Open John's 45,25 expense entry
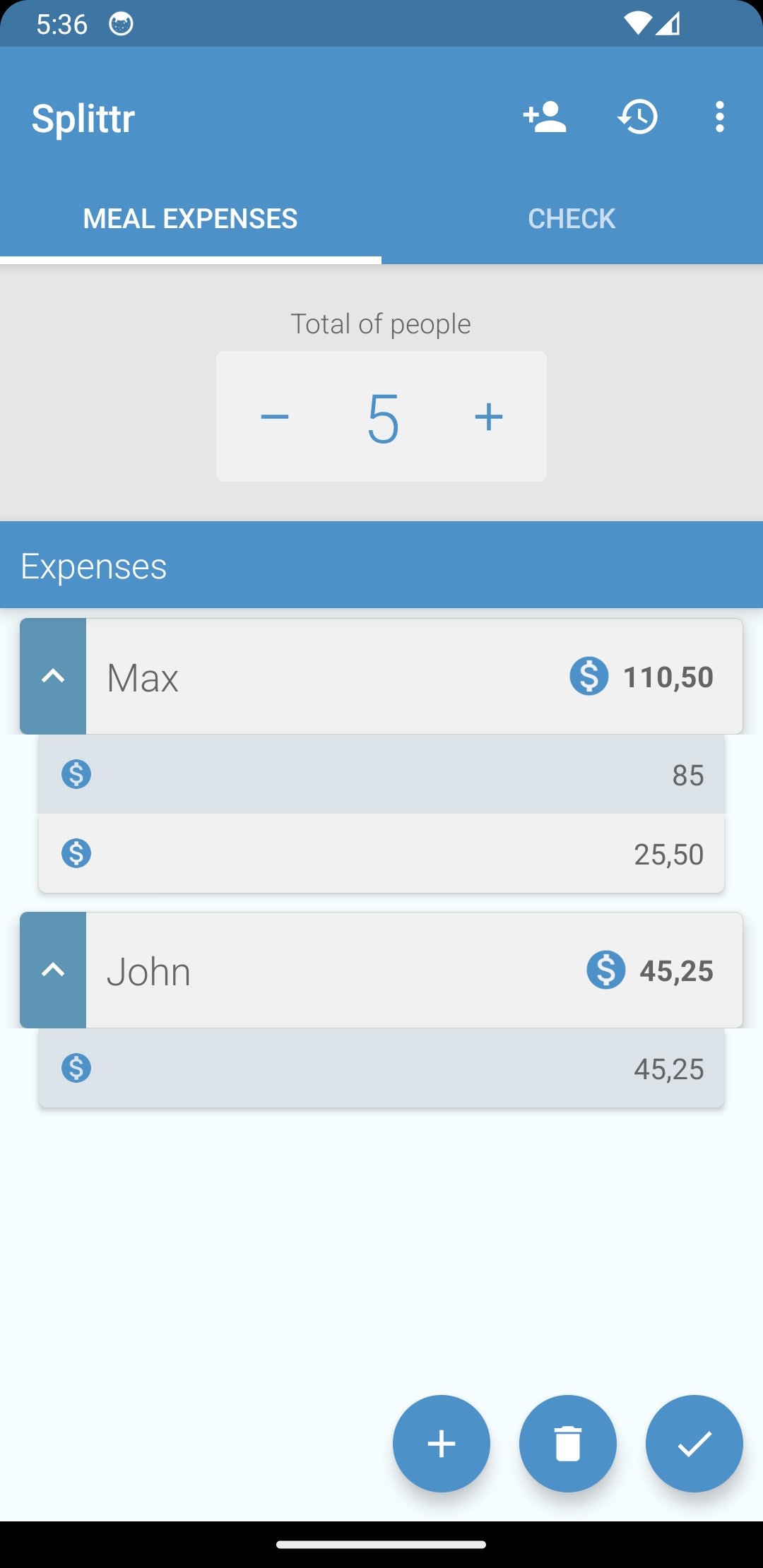763x1568 pixels. (x=381, y=1069)
